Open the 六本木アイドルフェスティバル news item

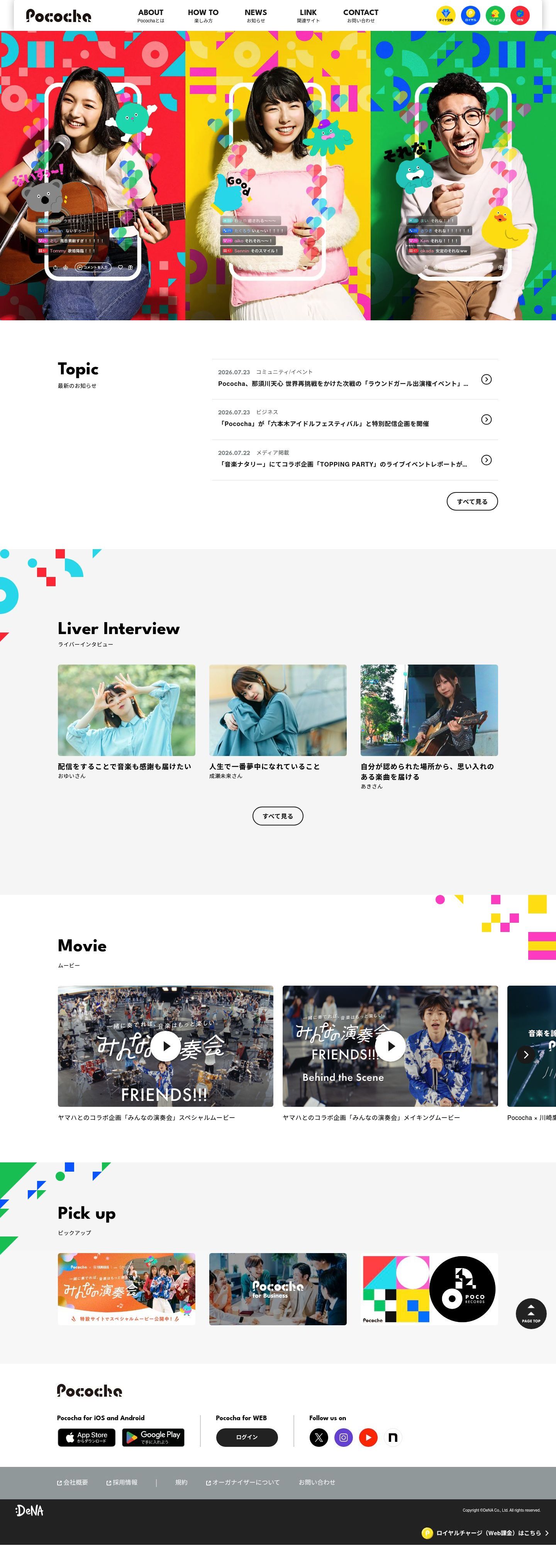pos(354,419)
